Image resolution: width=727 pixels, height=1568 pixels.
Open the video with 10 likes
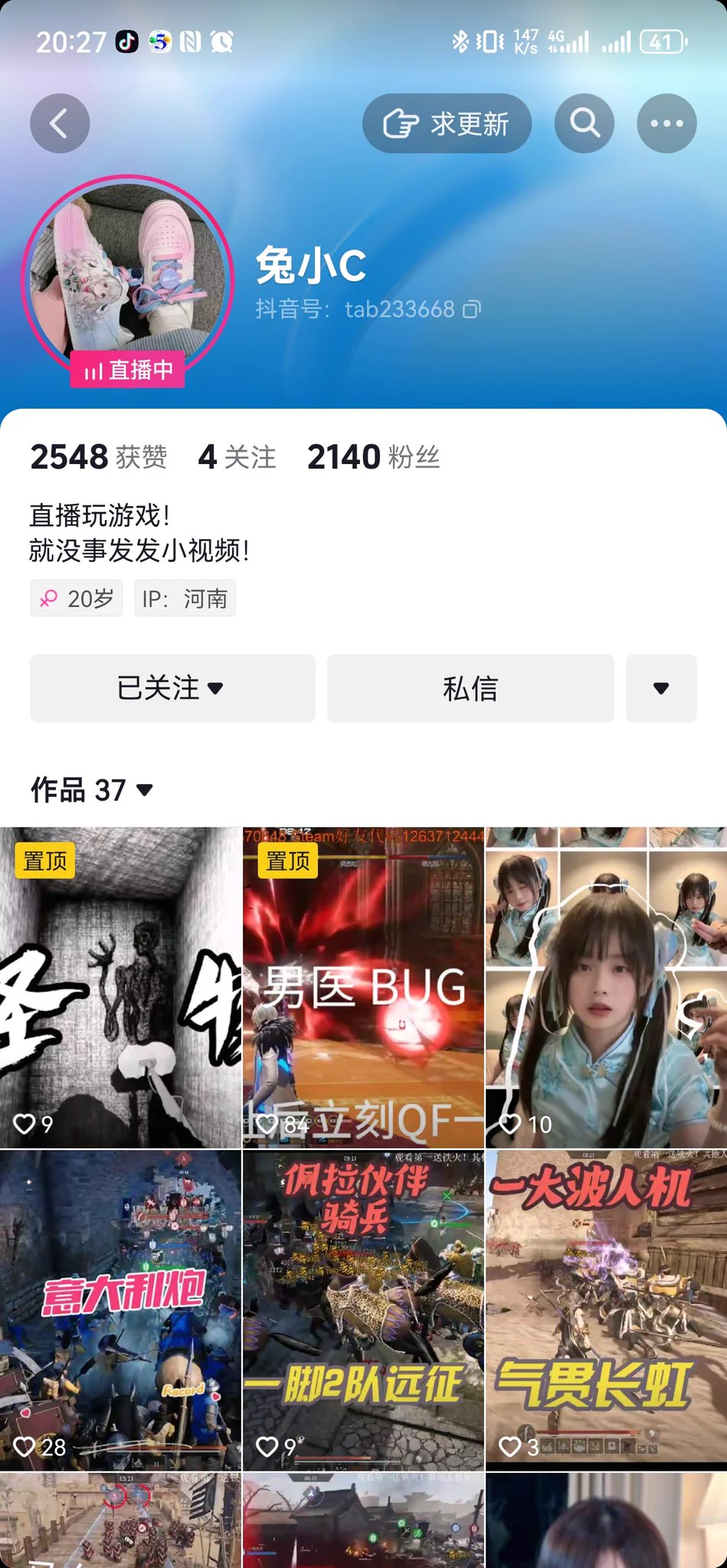pyautogui.click(x=606, y=988)
